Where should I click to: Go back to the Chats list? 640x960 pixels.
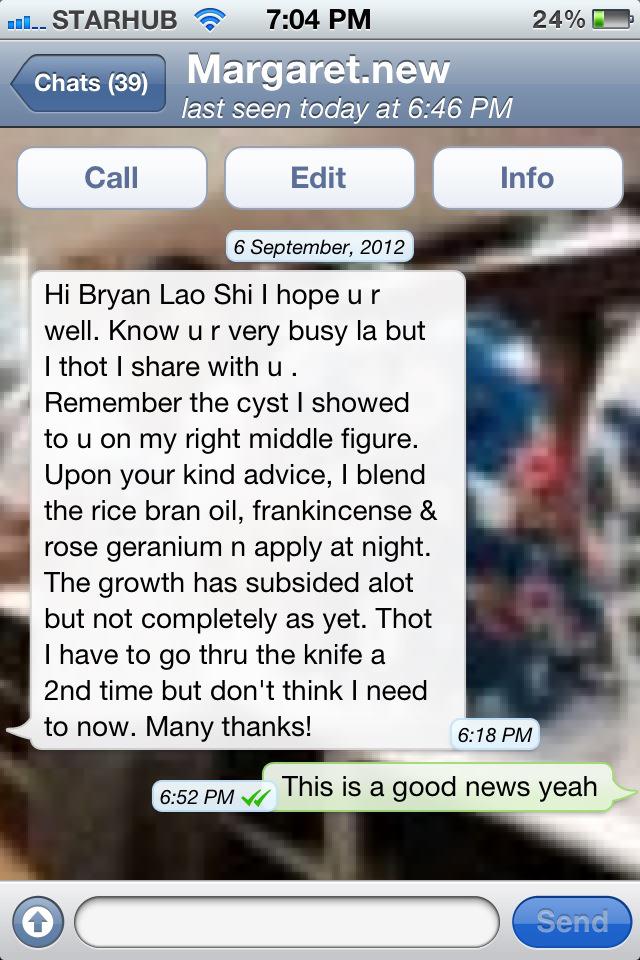[x=88, y=83]
